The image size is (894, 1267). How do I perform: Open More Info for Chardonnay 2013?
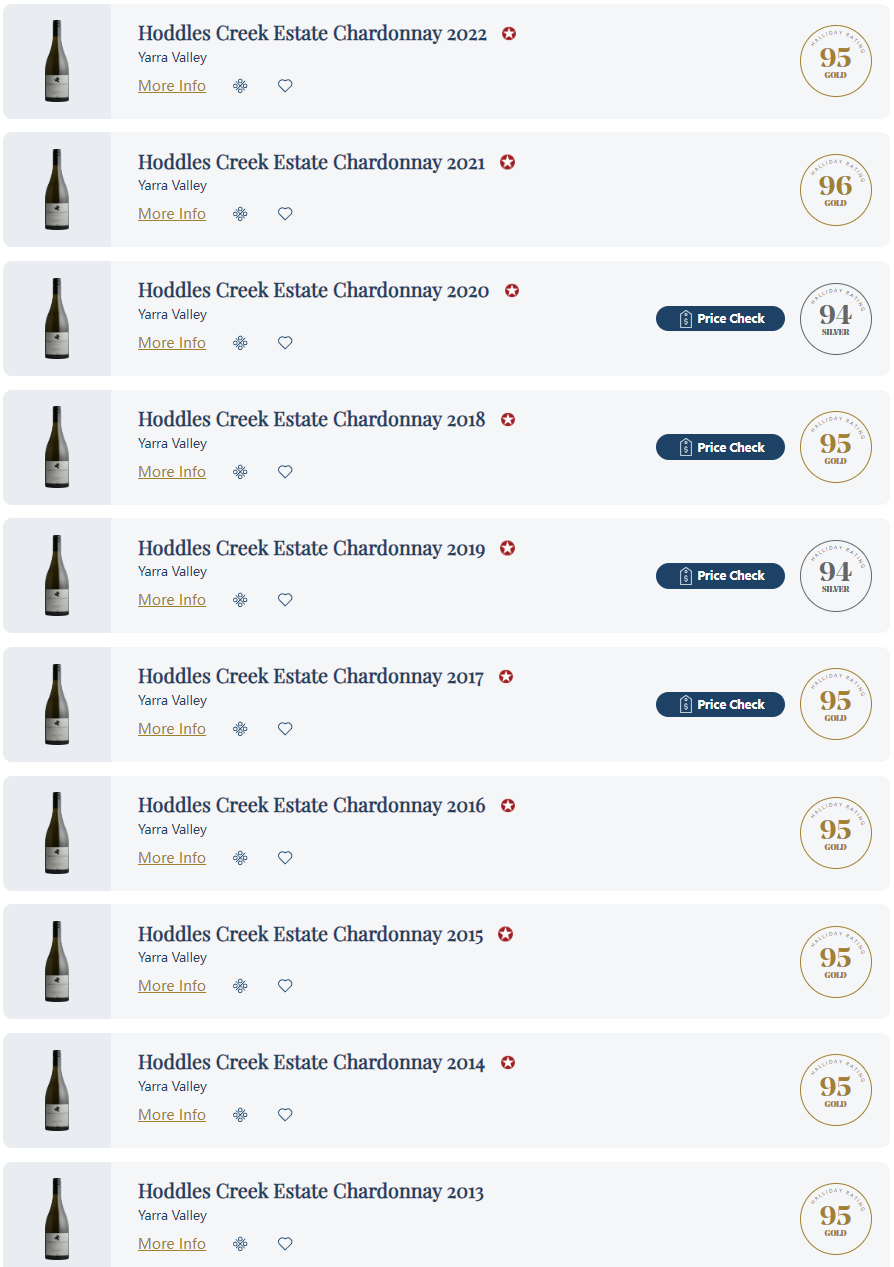click(x=172, y=1244)
